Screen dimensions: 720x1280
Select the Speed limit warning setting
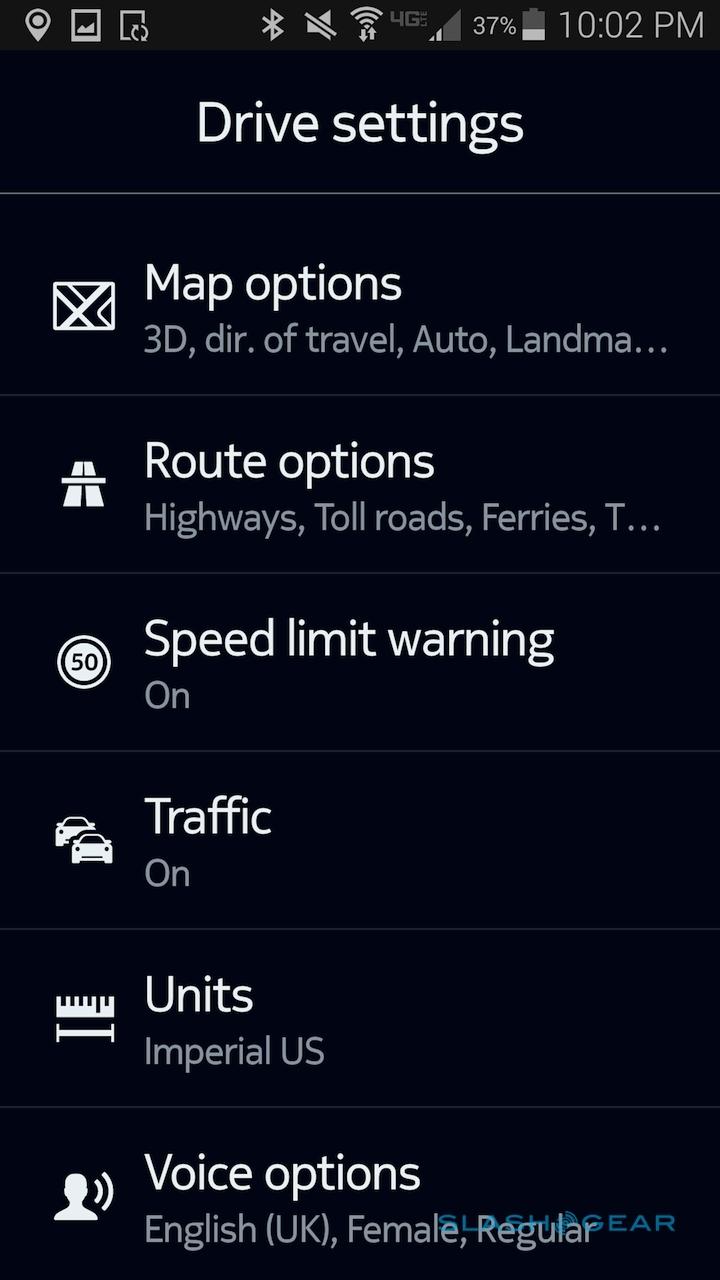(360, 663)
